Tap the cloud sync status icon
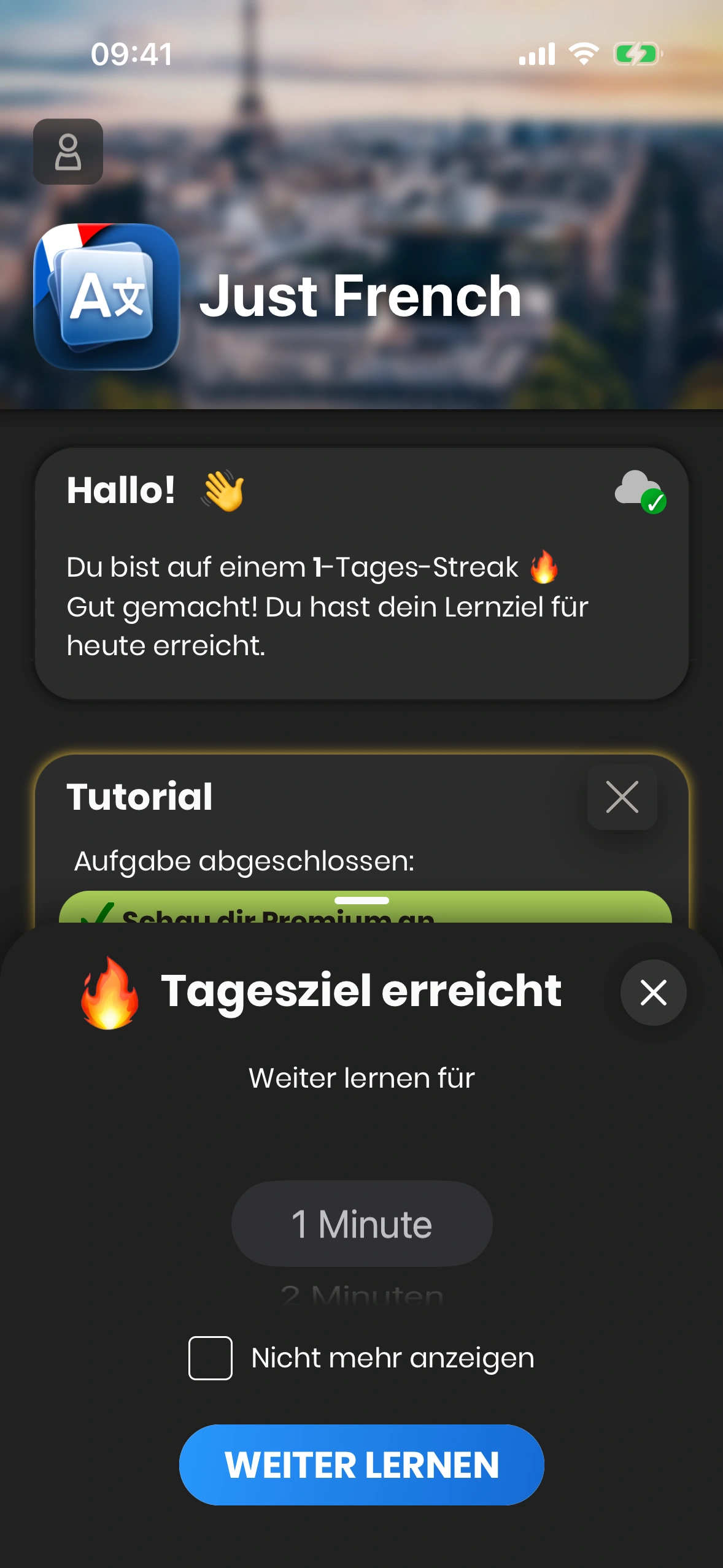Viewport: 723px width, 1568px height. [x=640, y=491]
